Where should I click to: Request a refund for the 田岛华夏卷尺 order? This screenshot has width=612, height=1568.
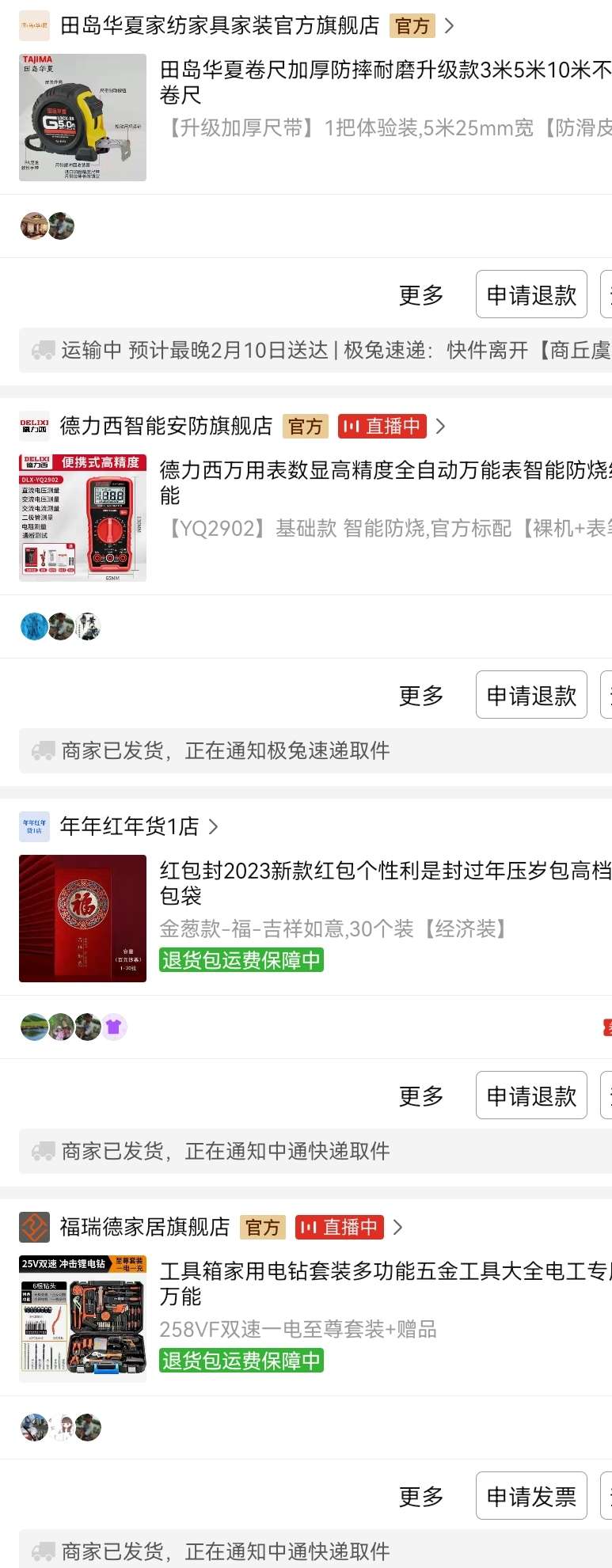point(531,294)
